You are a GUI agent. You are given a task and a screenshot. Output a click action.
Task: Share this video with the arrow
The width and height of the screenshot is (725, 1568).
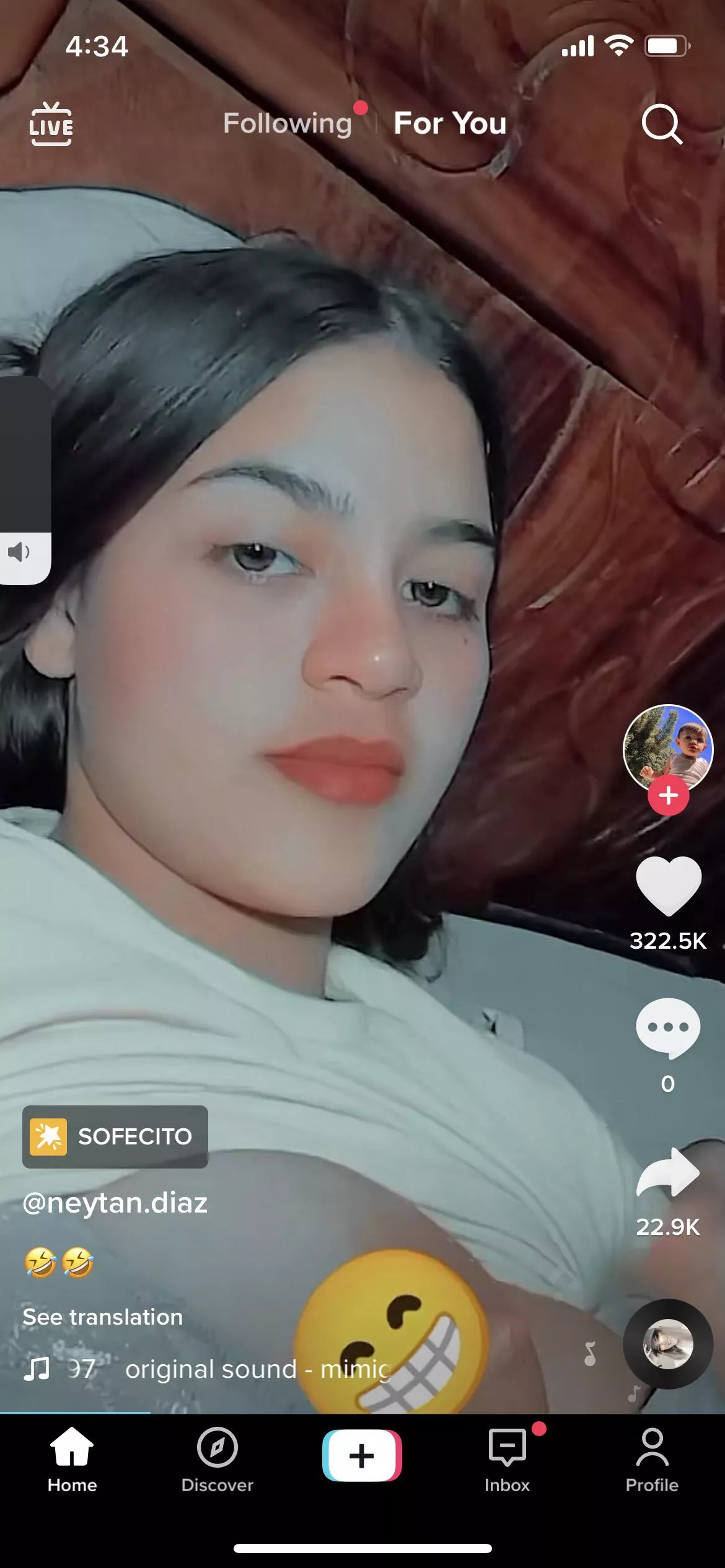pos(668,1172)
